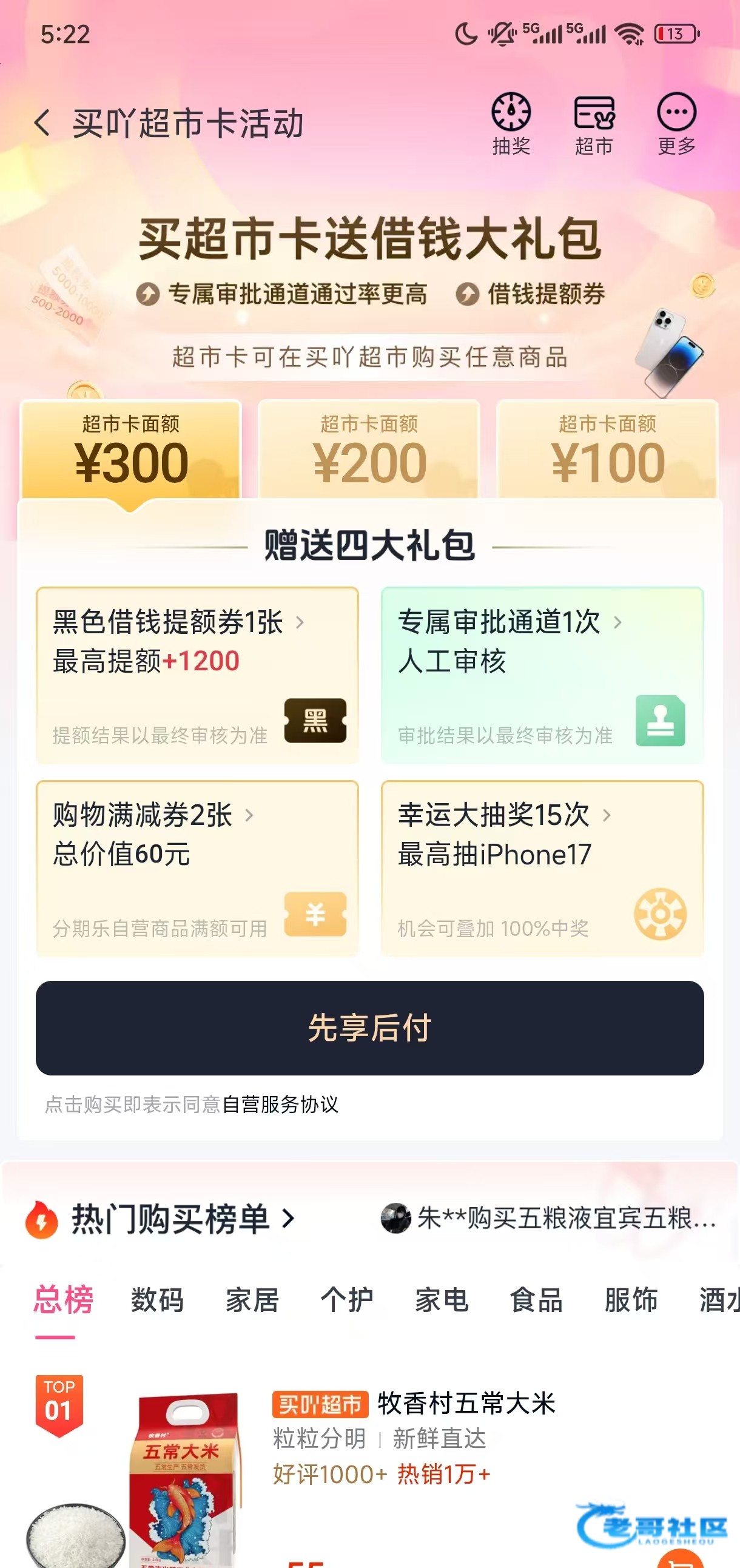
Task: Switch to the 家电 tab
Action: point(442,1300)
